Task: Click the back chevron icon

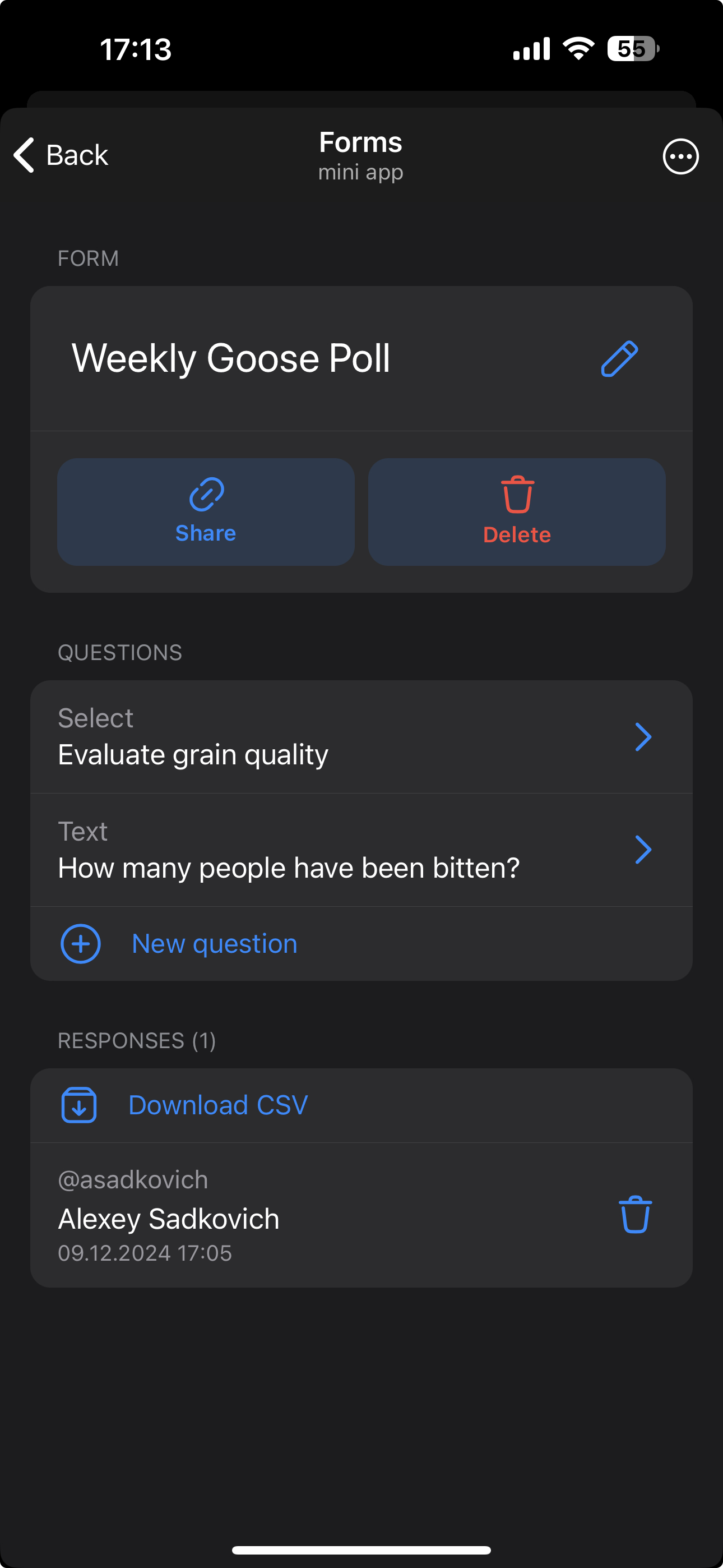Action: click(24, 155)
